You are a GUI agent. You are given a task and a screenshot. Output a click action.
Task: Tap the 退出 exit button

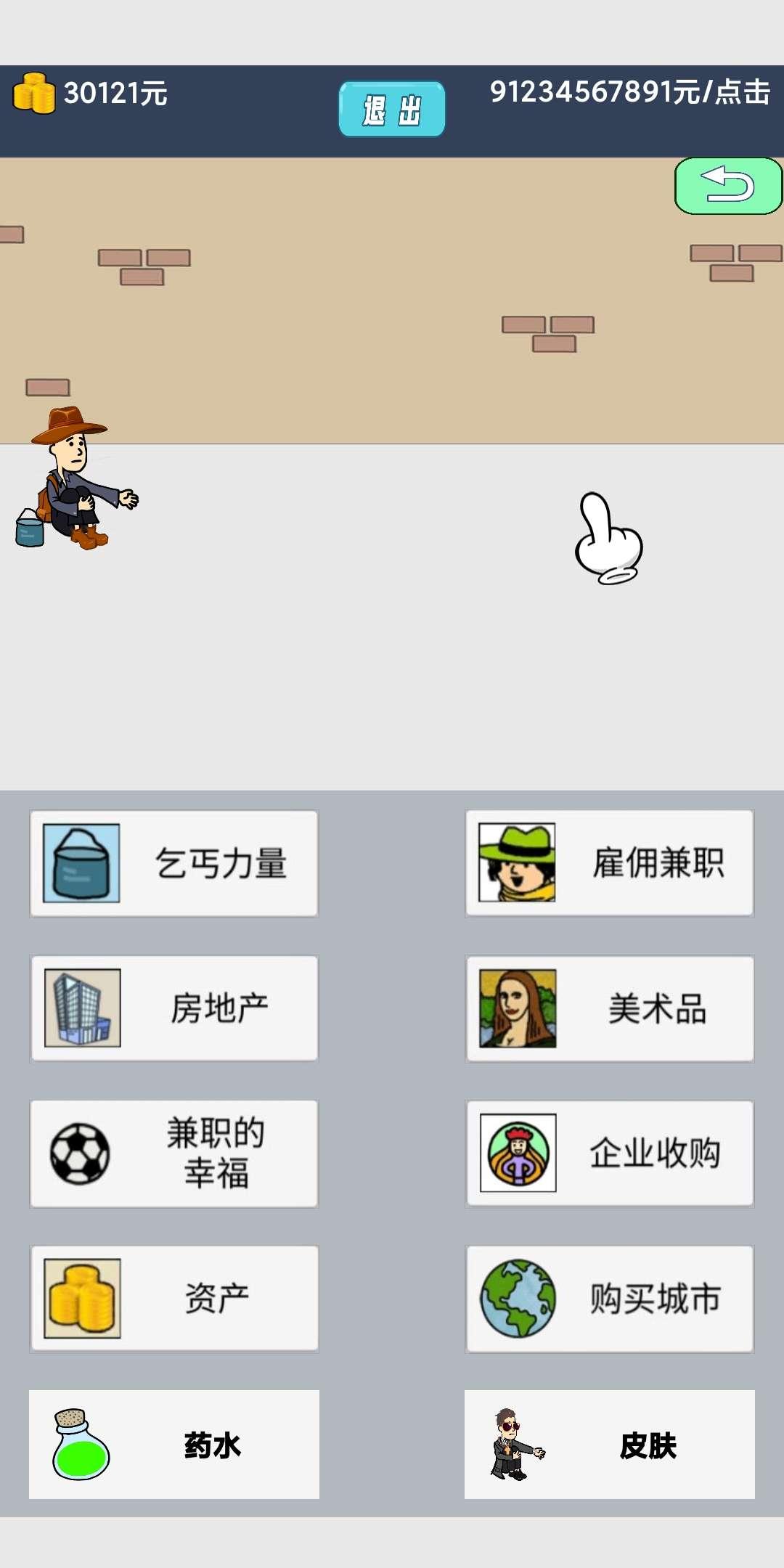(x=392, y=110)
